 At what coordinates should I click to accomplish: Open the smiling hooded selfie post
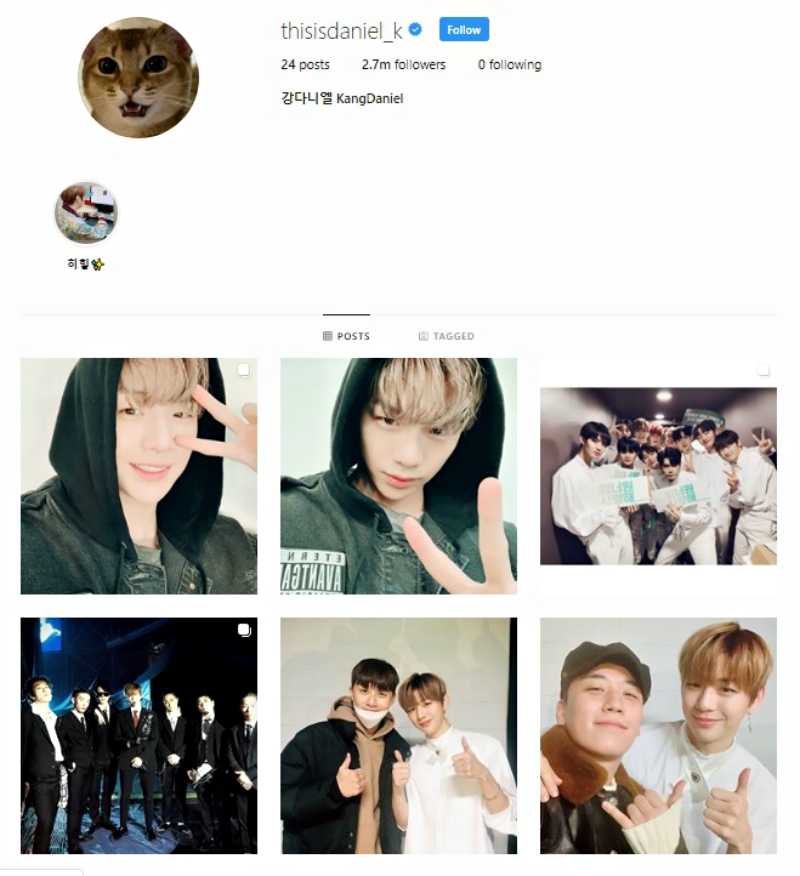(139, 476)
